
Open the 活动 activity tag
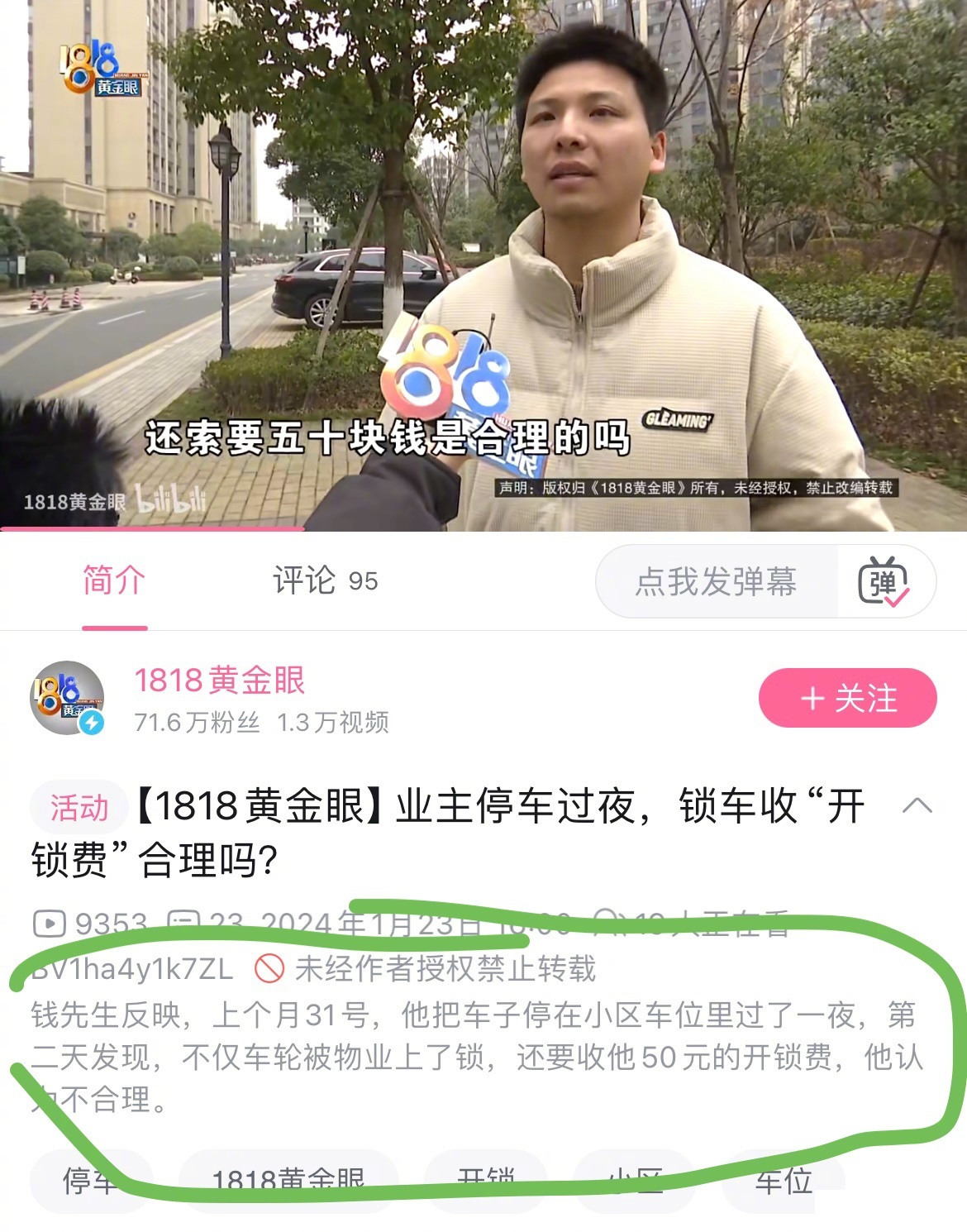79,808
